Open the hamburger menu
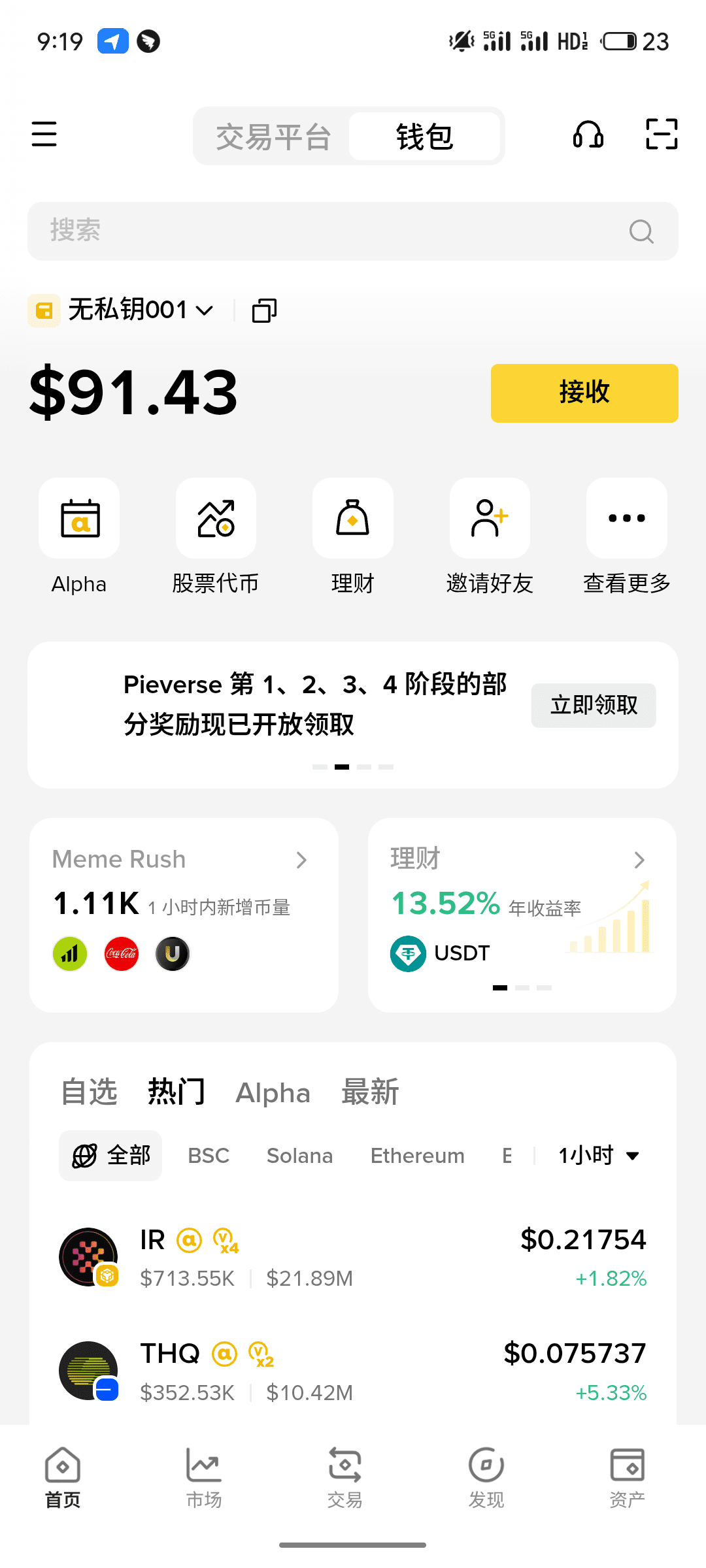Screen dimensions: 706x1568 (44, 135)
